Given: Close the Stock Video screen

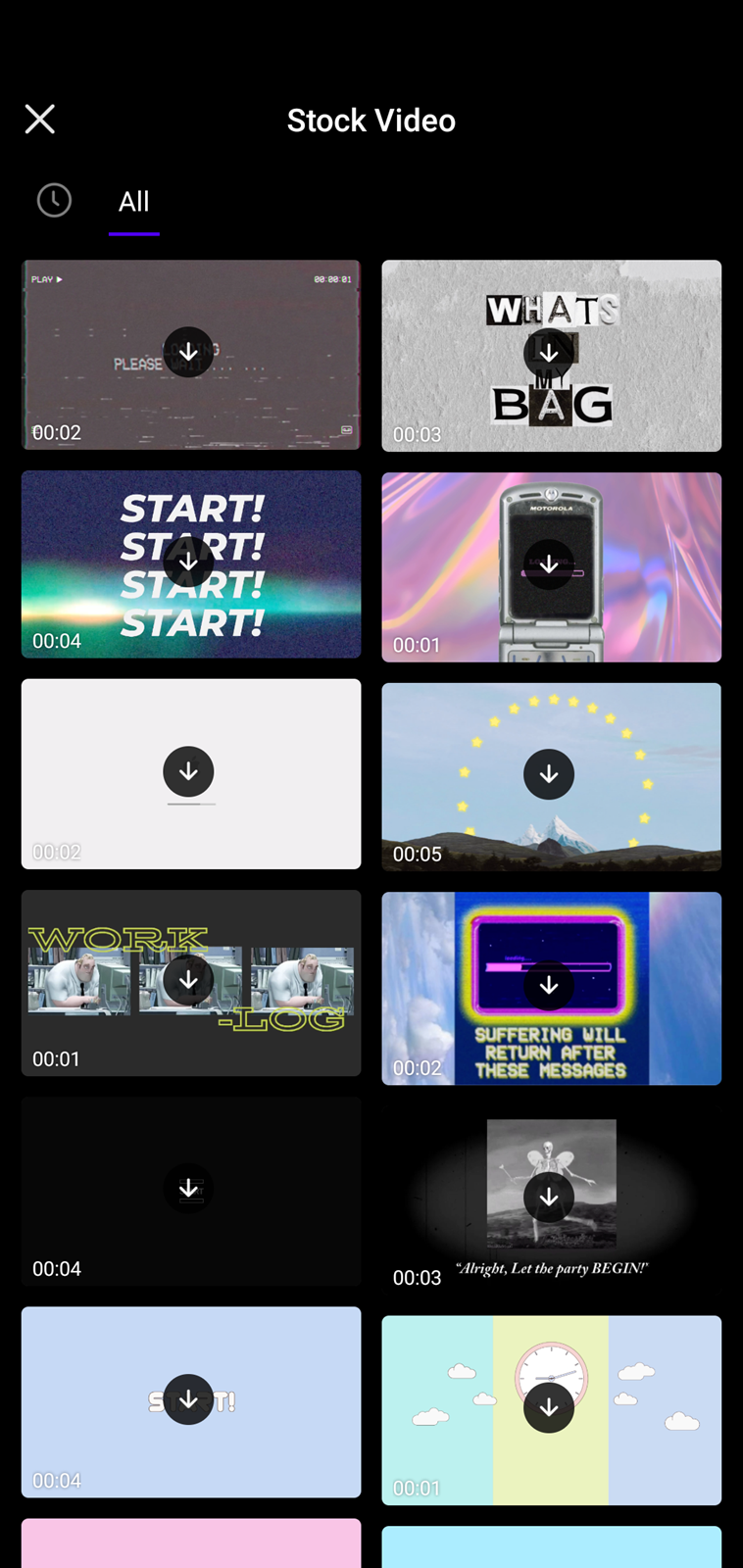Looking at the screenshot, I should [x=40, y=120].
